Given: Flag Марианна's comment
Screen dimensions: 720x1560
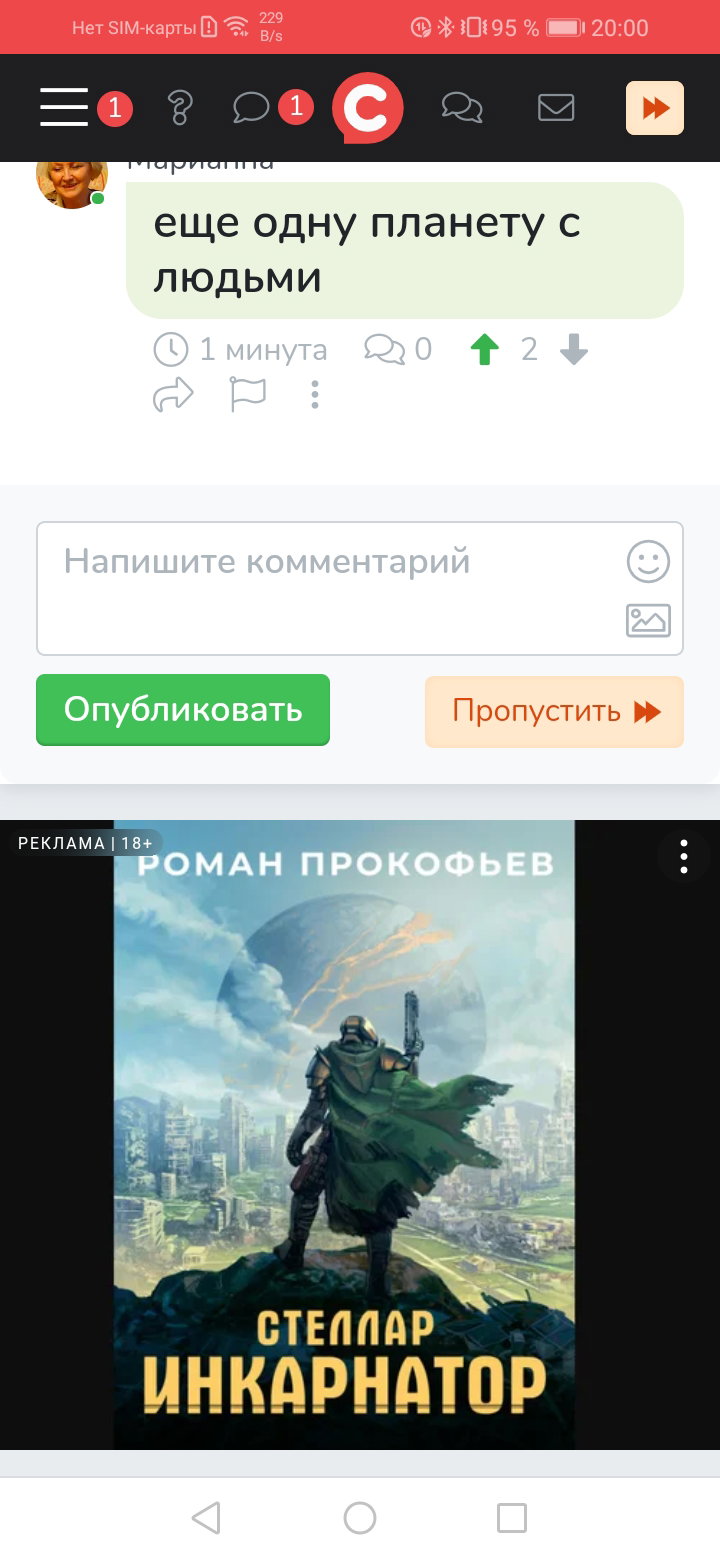Looking at the screenshot, I should click(248, 395).
